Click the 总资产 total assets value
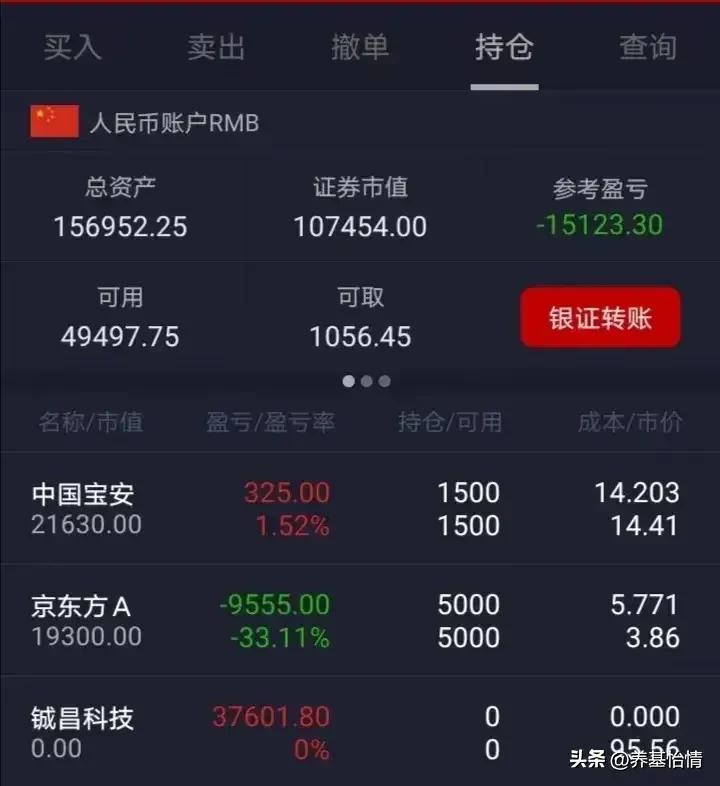This screenshot has width=720, height=786. tap(122, 227)
